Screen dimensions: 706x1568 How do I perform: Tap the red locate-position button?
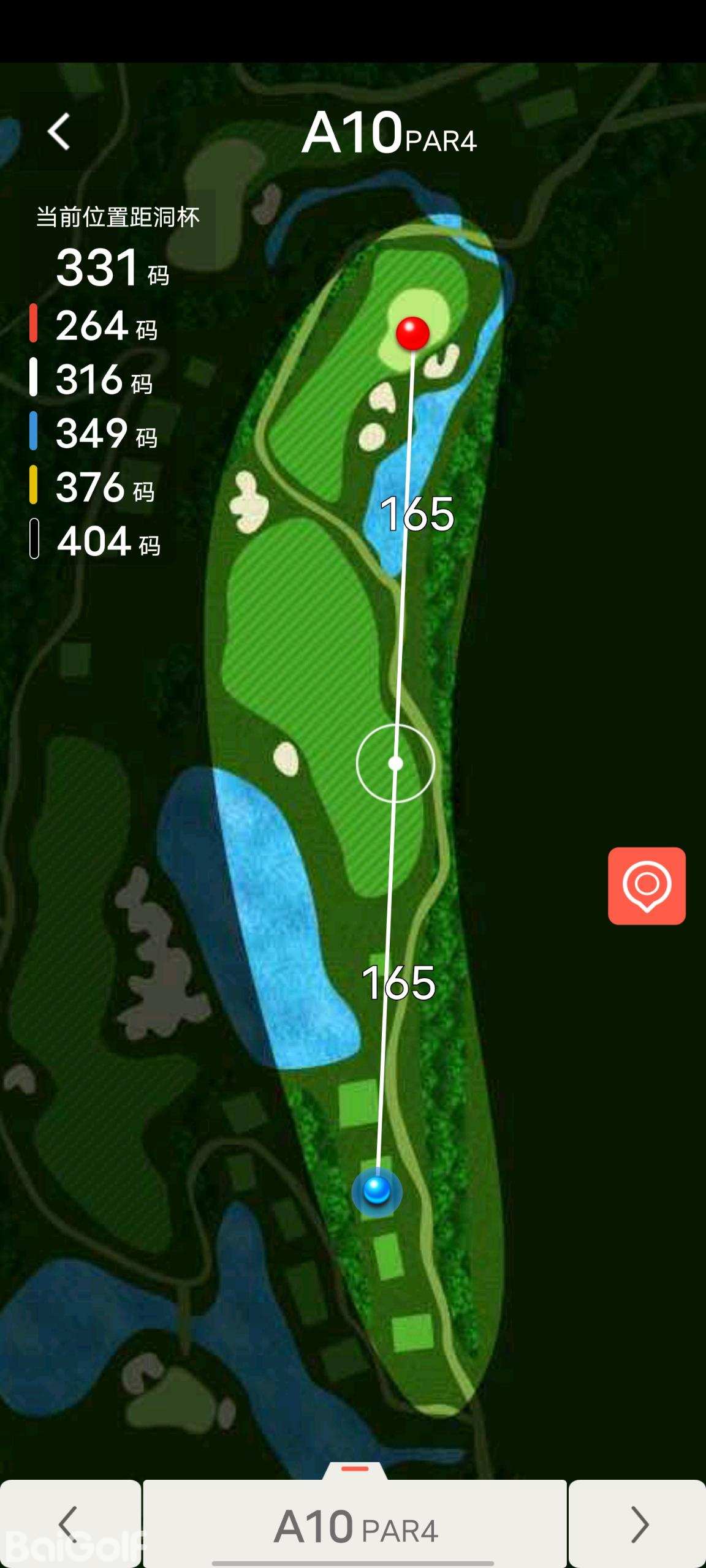[x=647, y=886]
